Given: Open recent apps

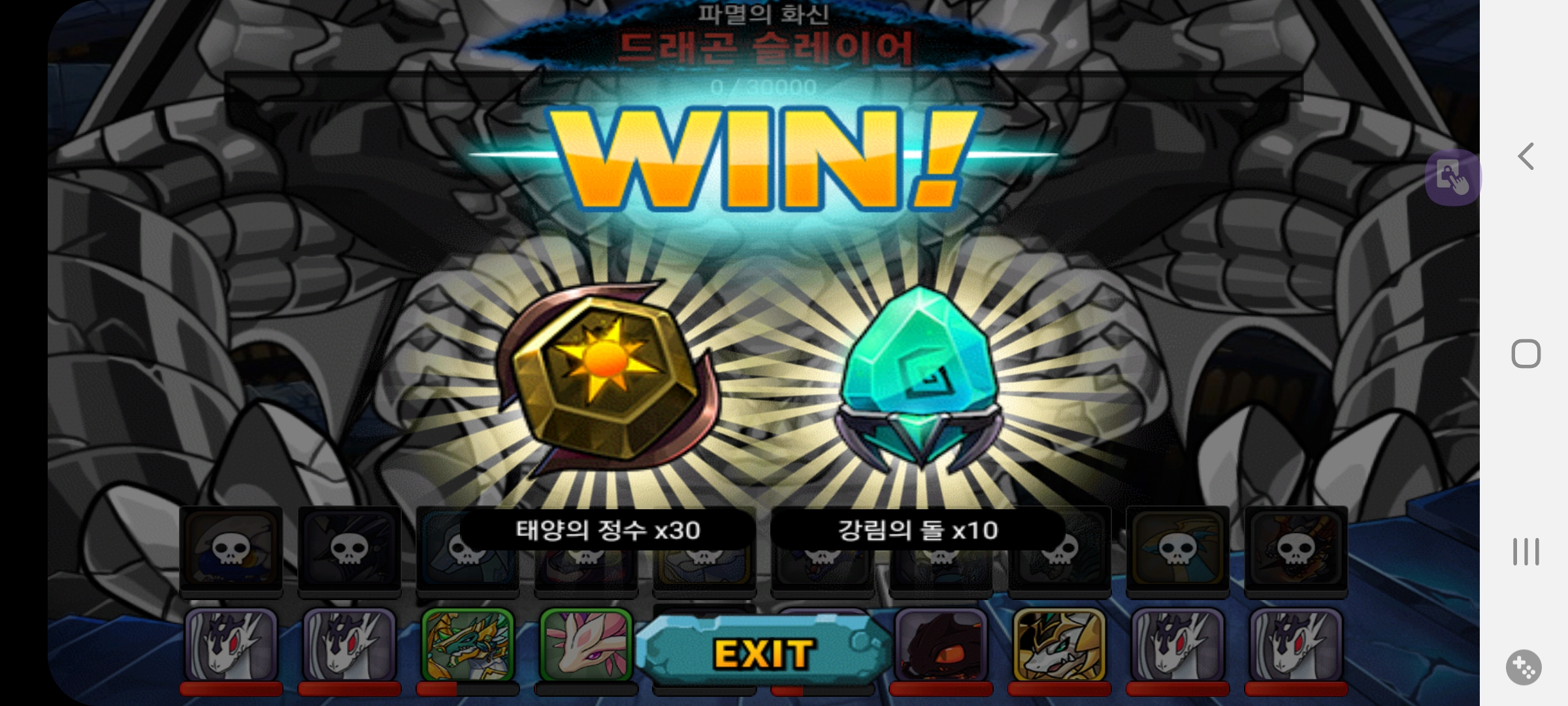Looking at the screenshot, I should (1526, 552).
